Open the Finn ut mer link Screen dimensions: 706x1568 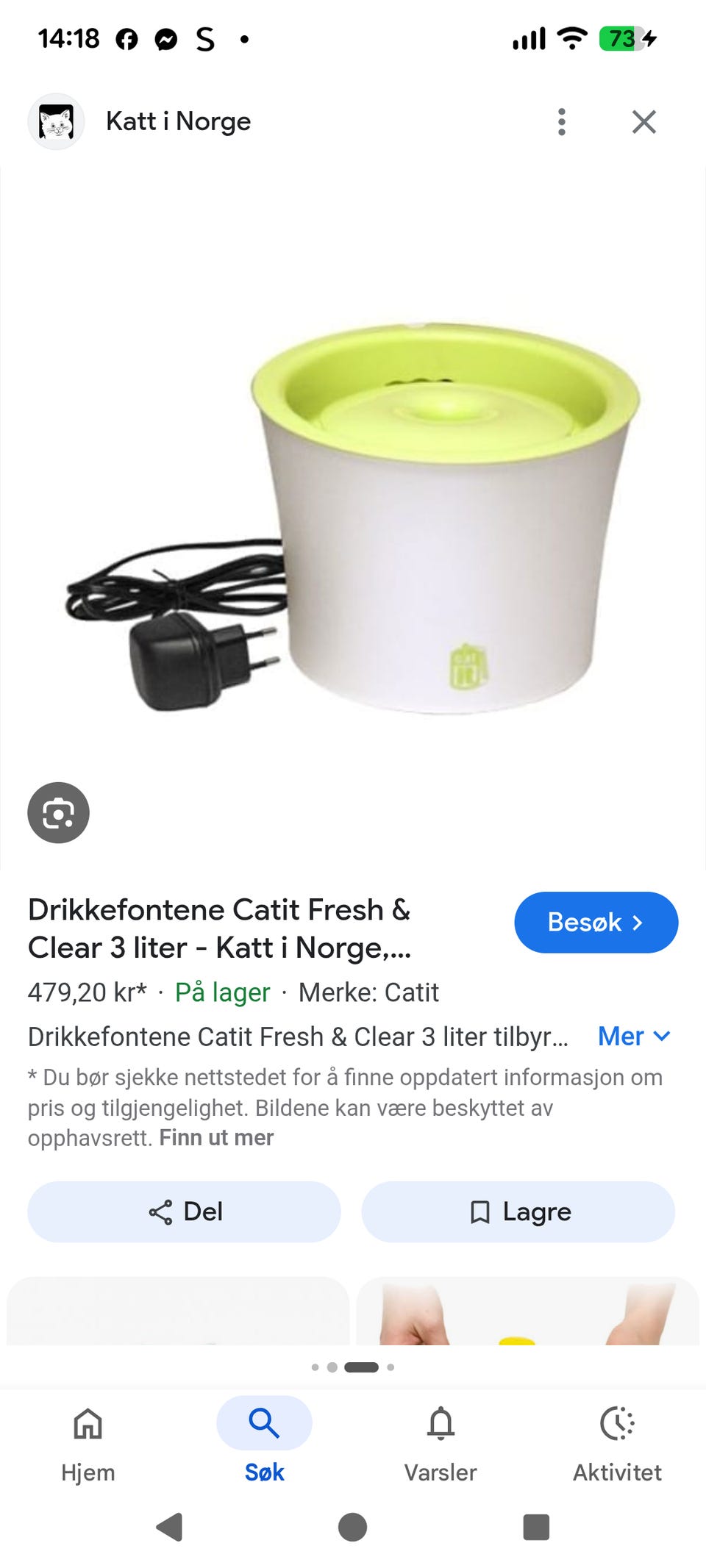click(x=216, y=1138)
